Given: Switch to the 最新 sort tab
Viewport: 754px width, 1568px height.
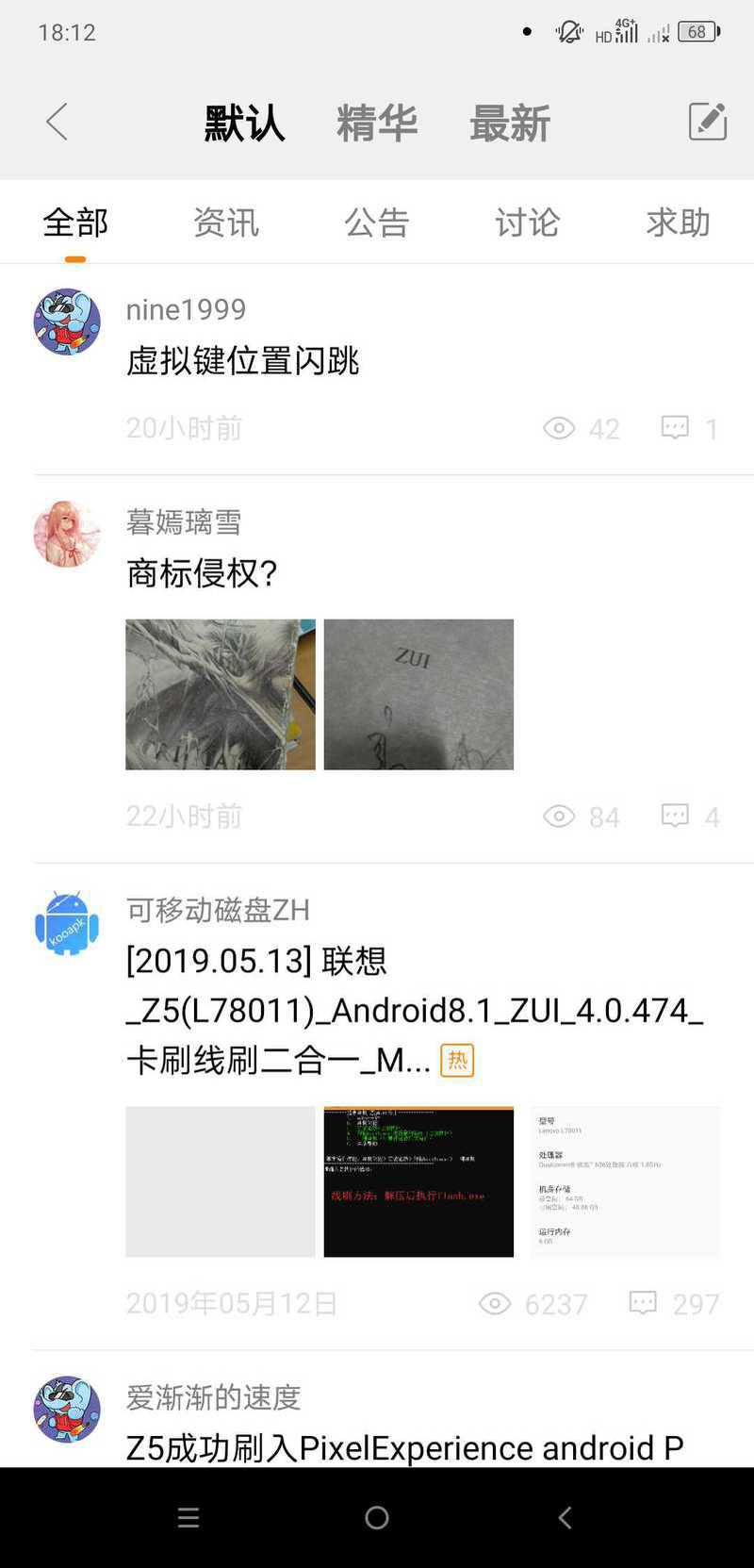Looking at the screenshot, I should [x=510, y=124].
